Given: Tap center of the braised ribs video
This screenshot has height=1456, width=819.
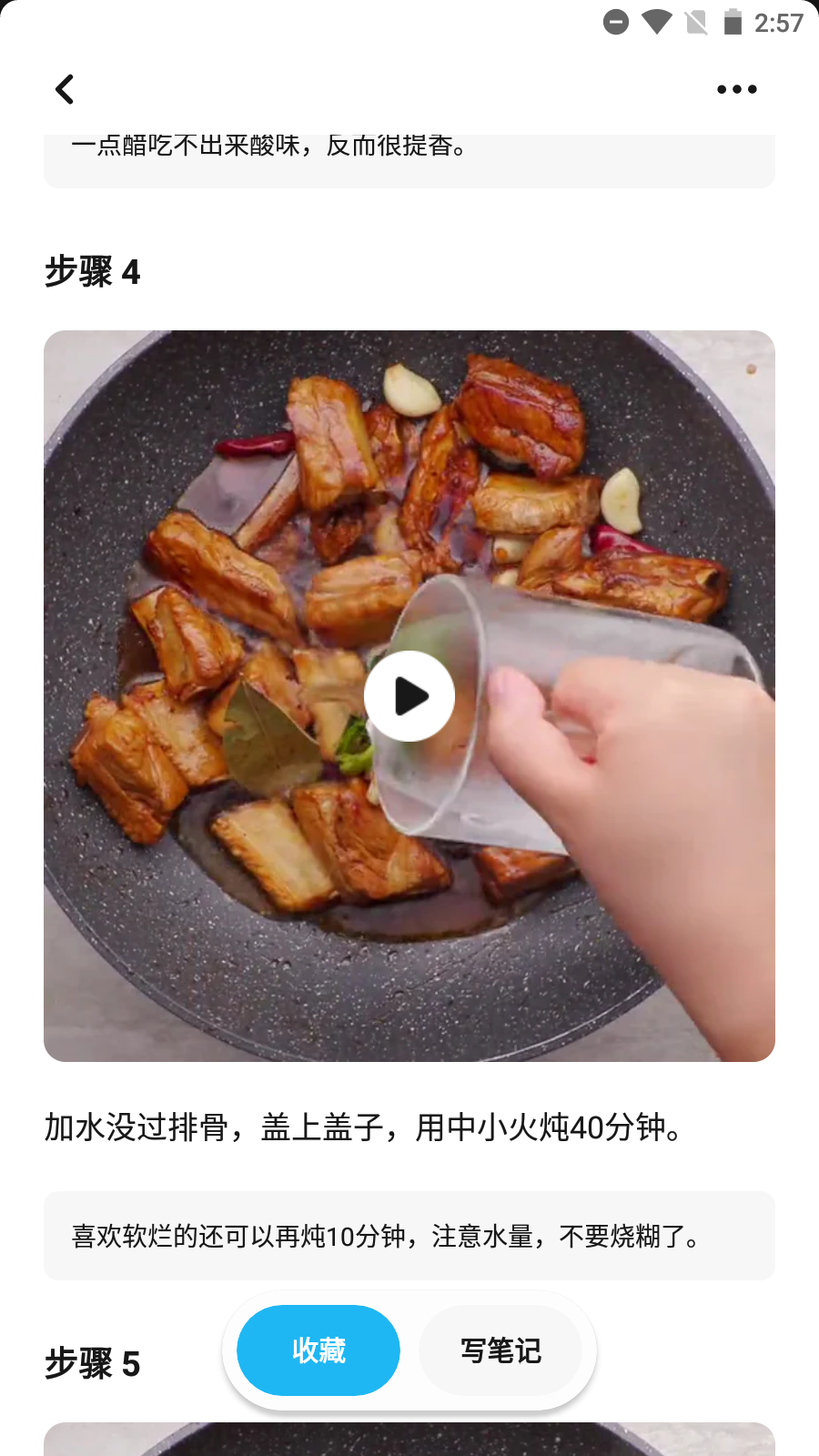Looking at the screenshot, I should 409,695.
